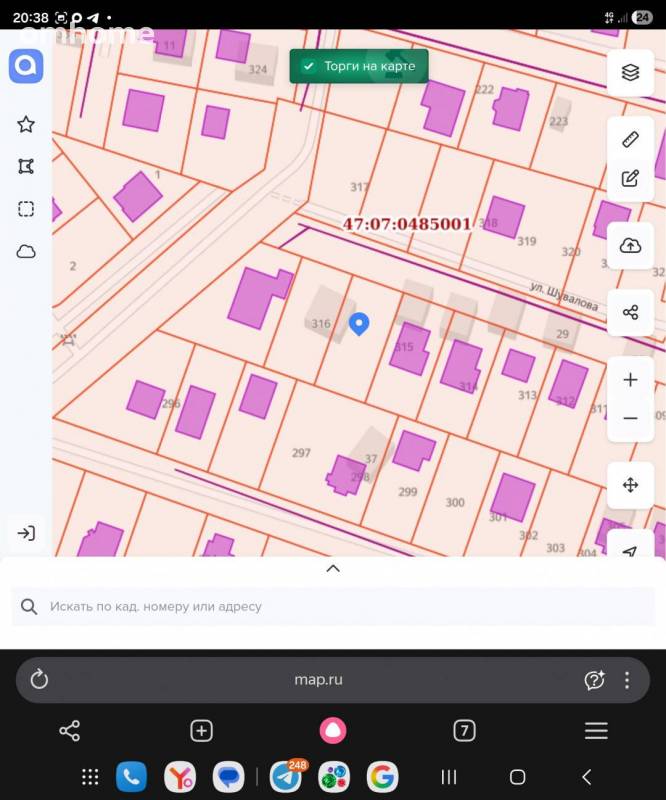Open the edit note tool

(x=630, y=179)
